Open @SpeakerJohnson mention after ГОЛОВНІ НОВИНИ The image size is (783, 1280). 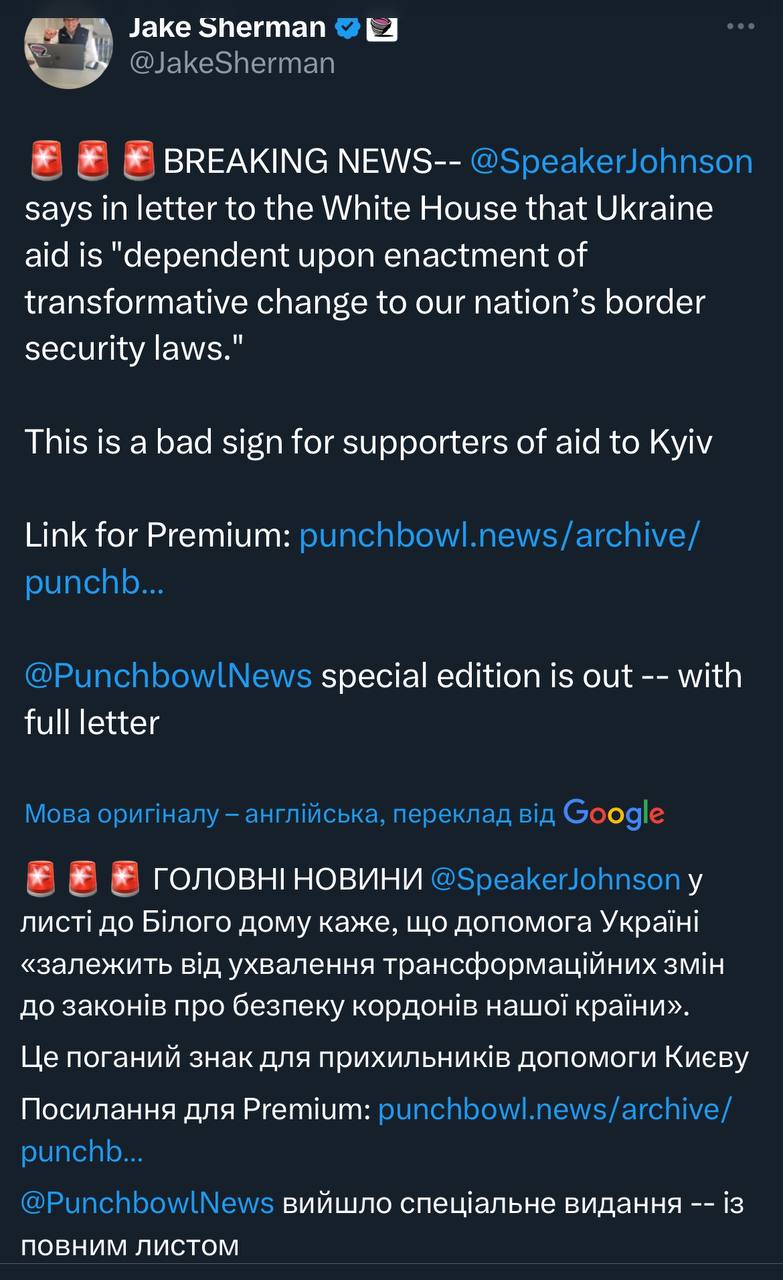point(555,879)
